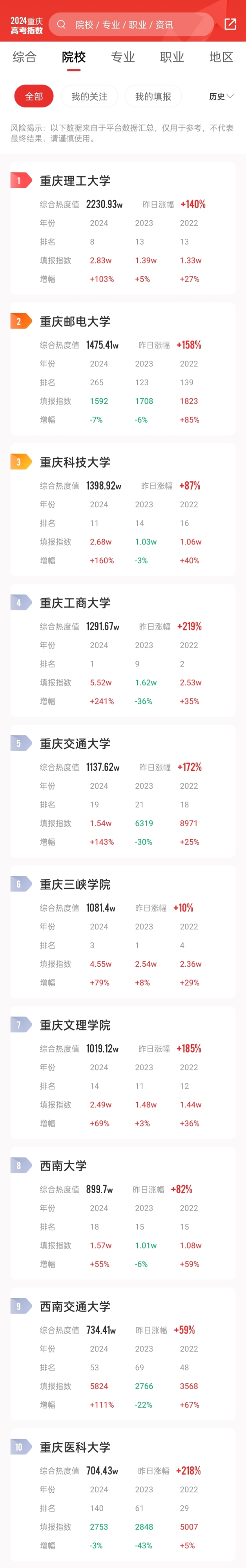Open the 职业 tab
The image size is (246, 1568).
[172, 57]
